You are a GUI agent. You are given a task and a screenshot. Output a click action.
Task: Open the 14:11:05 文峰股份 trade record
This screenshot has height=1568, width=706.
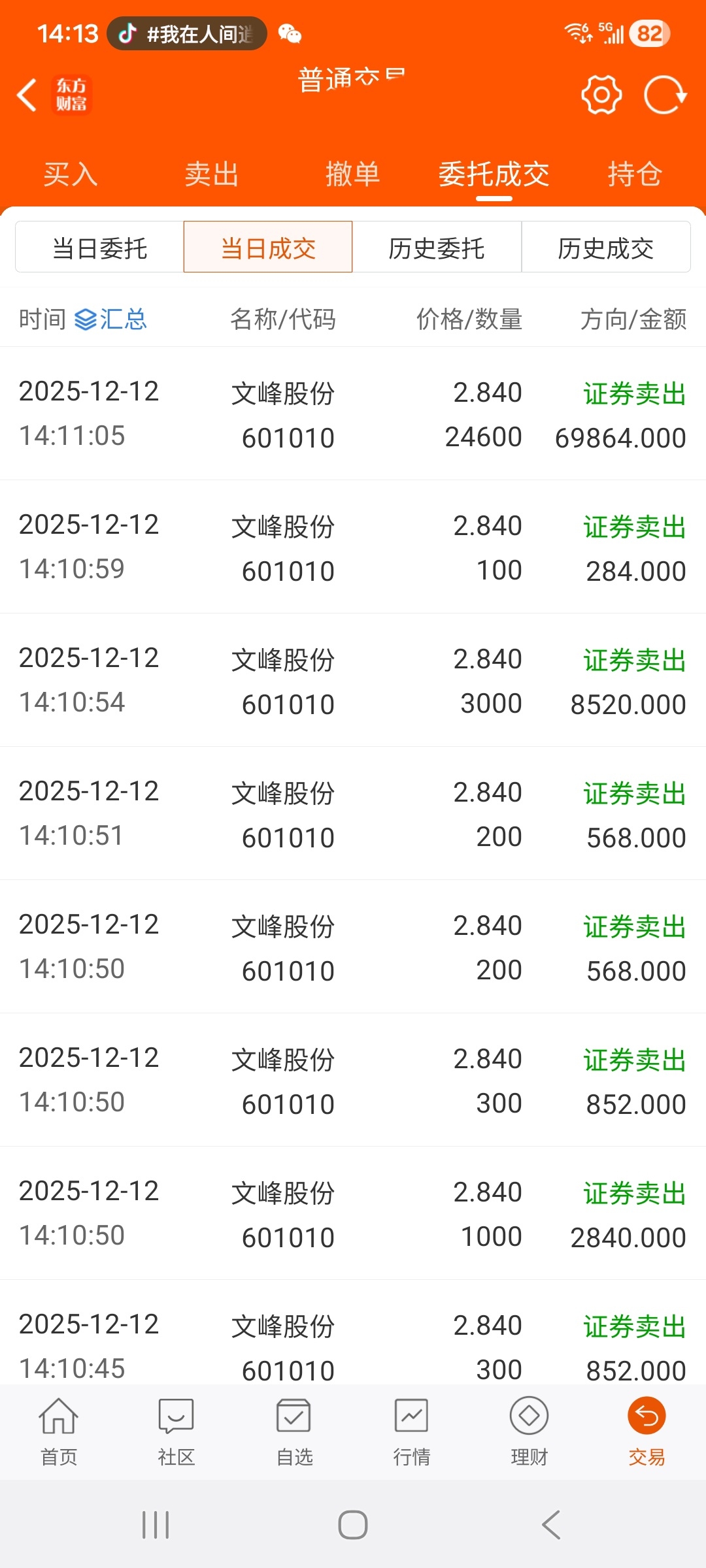[x=353, y=414]
